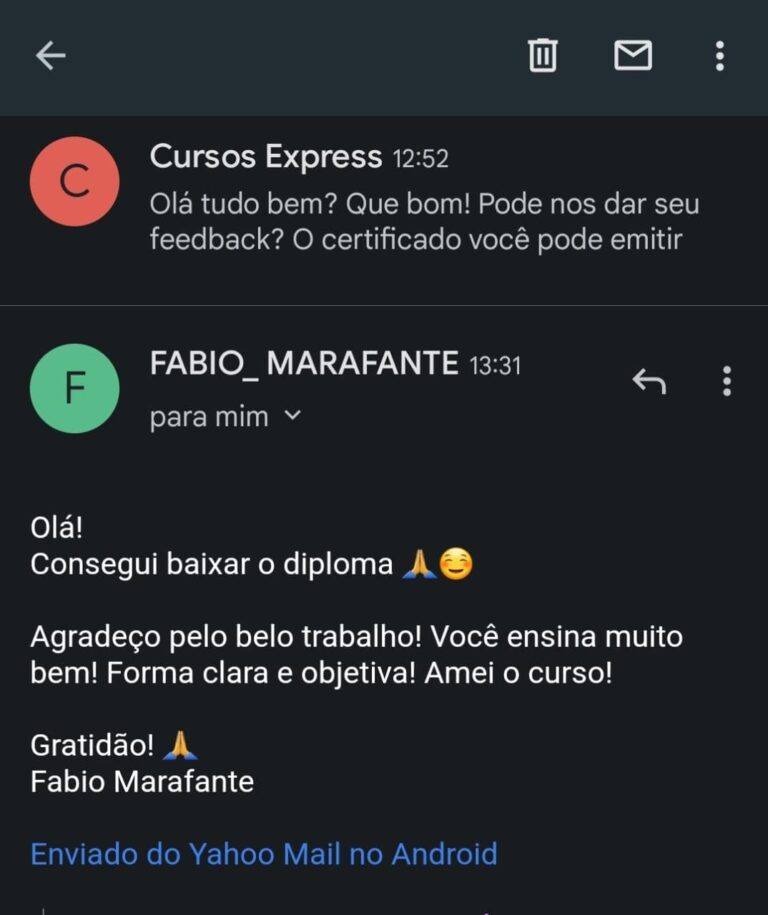This screenshot has width=768, height=915.
Task: Open the Yahoo Mail no Android link
Action: click(264, 853)
